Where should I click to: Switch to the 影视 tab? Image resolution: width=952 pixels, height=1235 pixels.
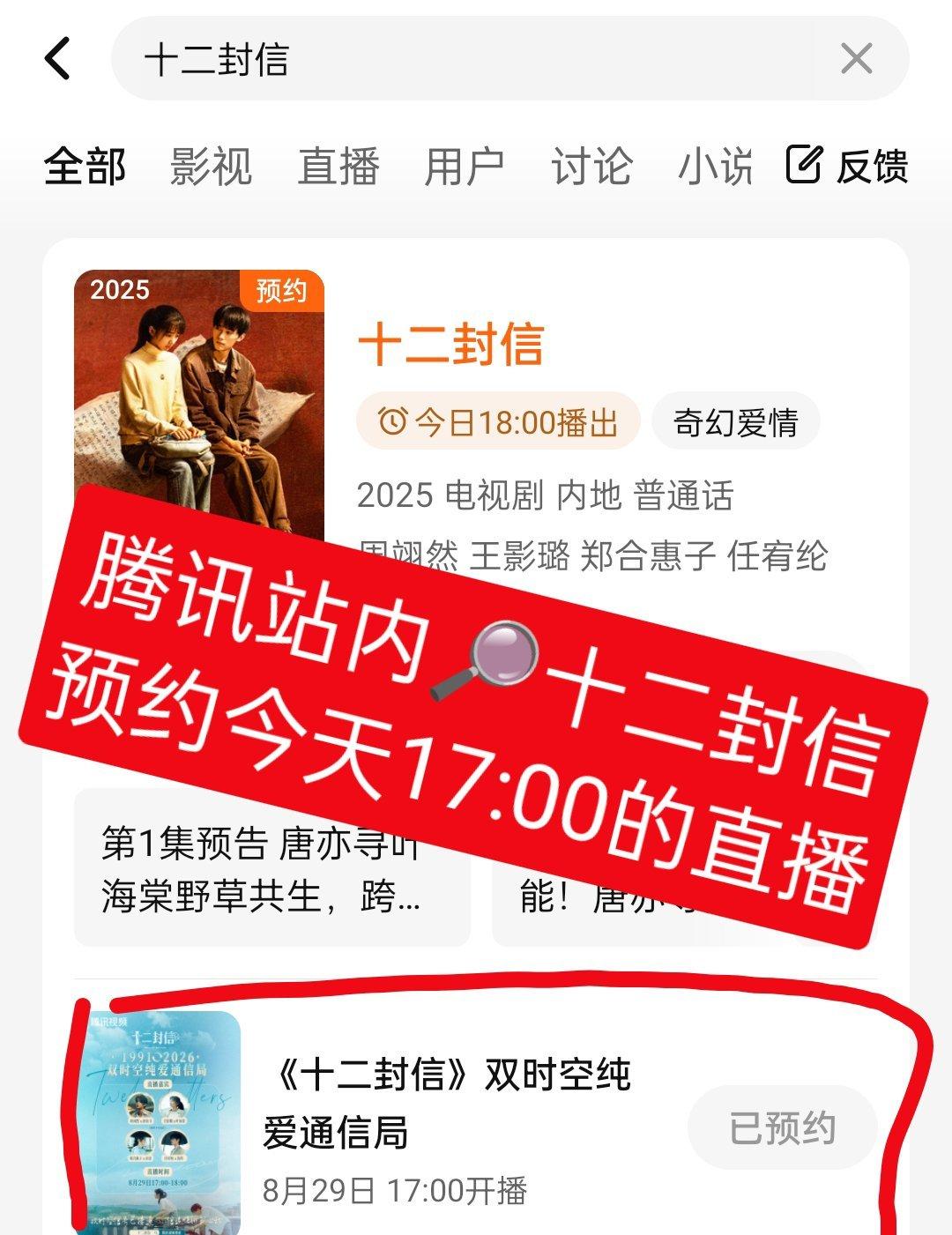pyautogui.click(x=211, y=167)
